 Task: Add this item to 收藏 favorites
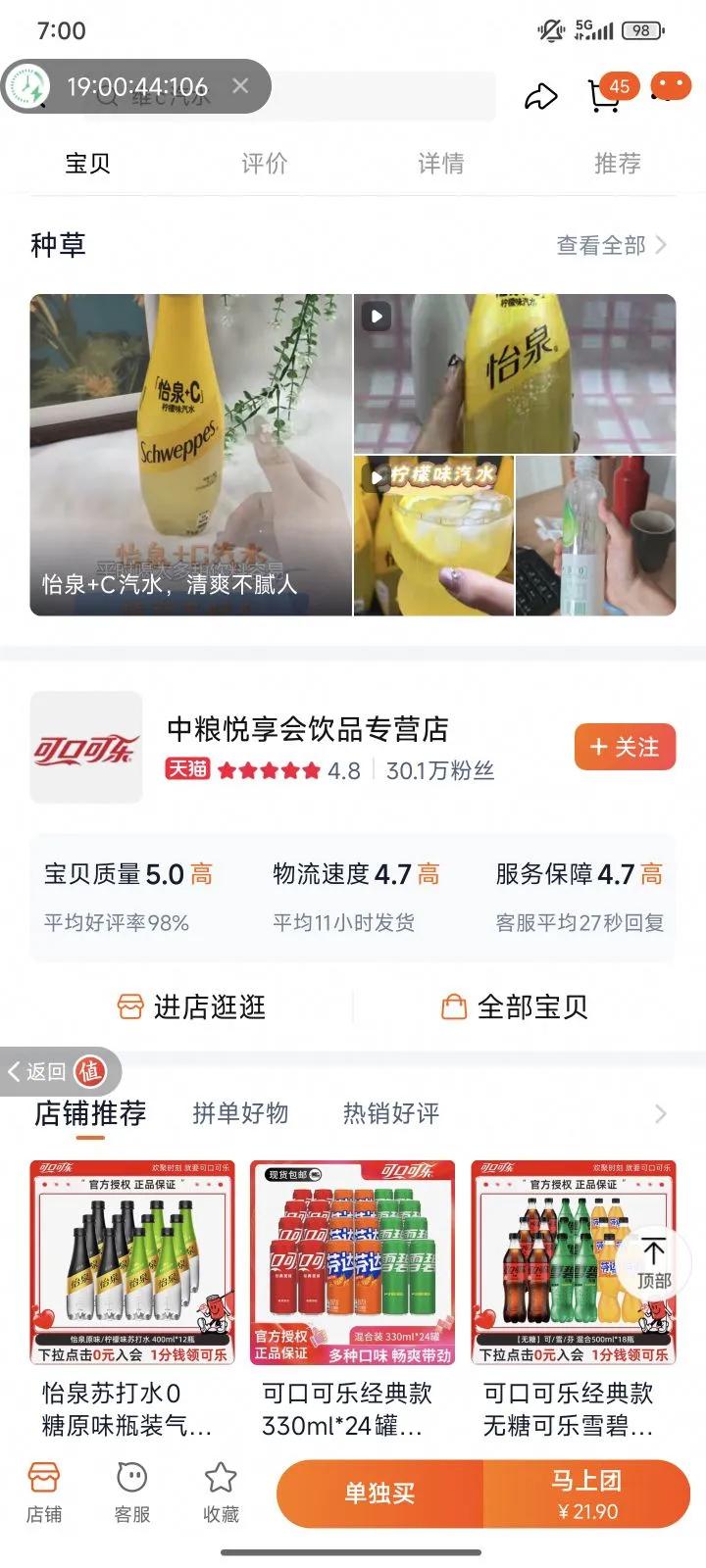(221, 1493)
